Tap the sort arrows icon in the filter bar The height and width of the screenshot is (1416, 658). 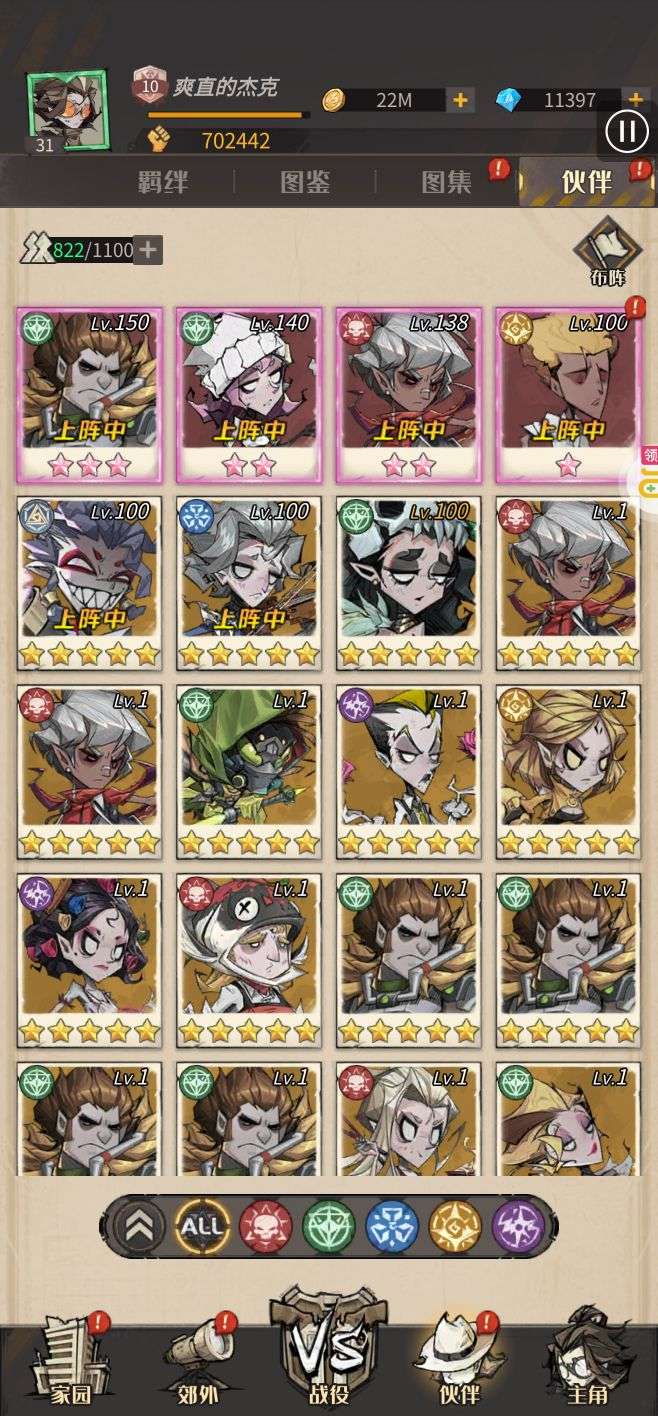(x=139, y=1226)
